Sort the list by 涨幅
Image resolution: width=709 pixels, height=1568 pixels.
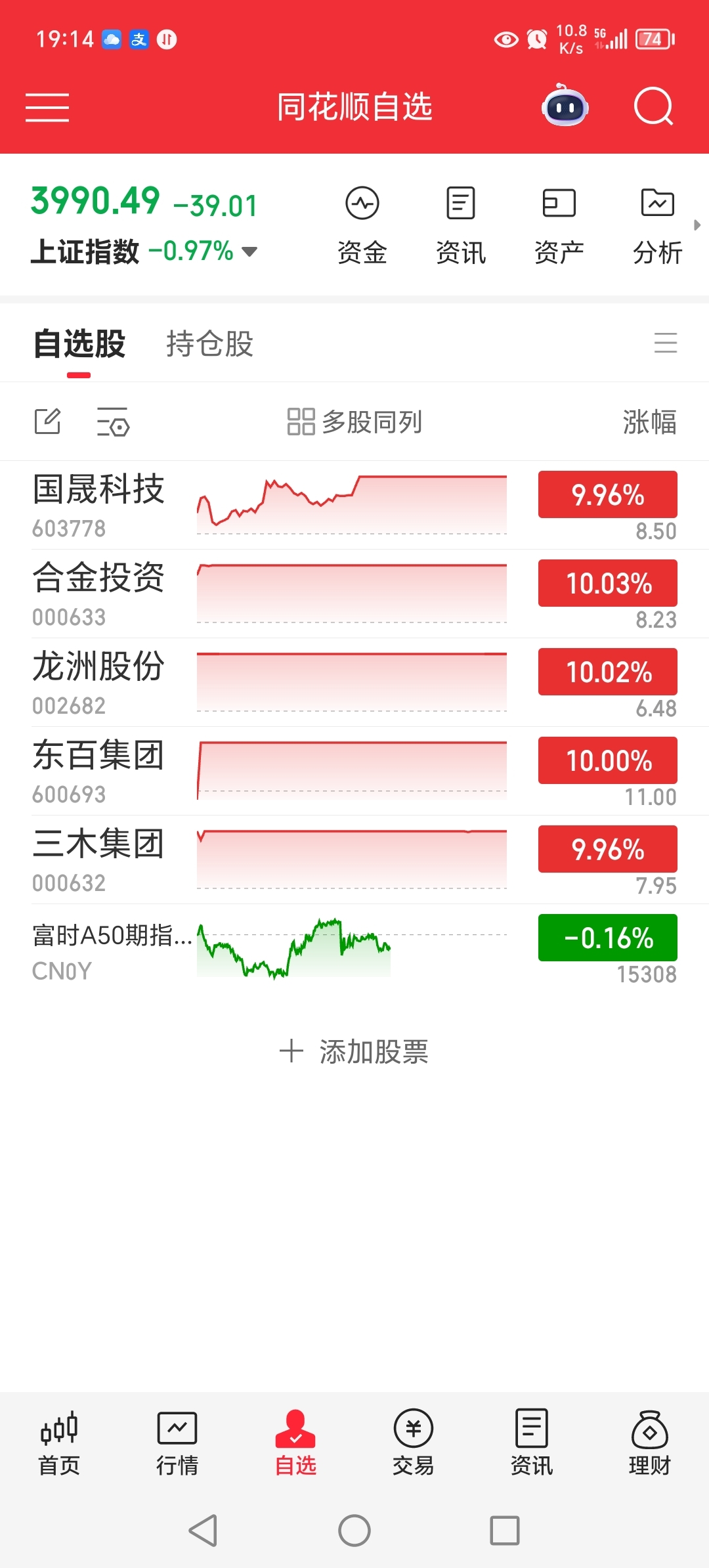pos(649,422)
